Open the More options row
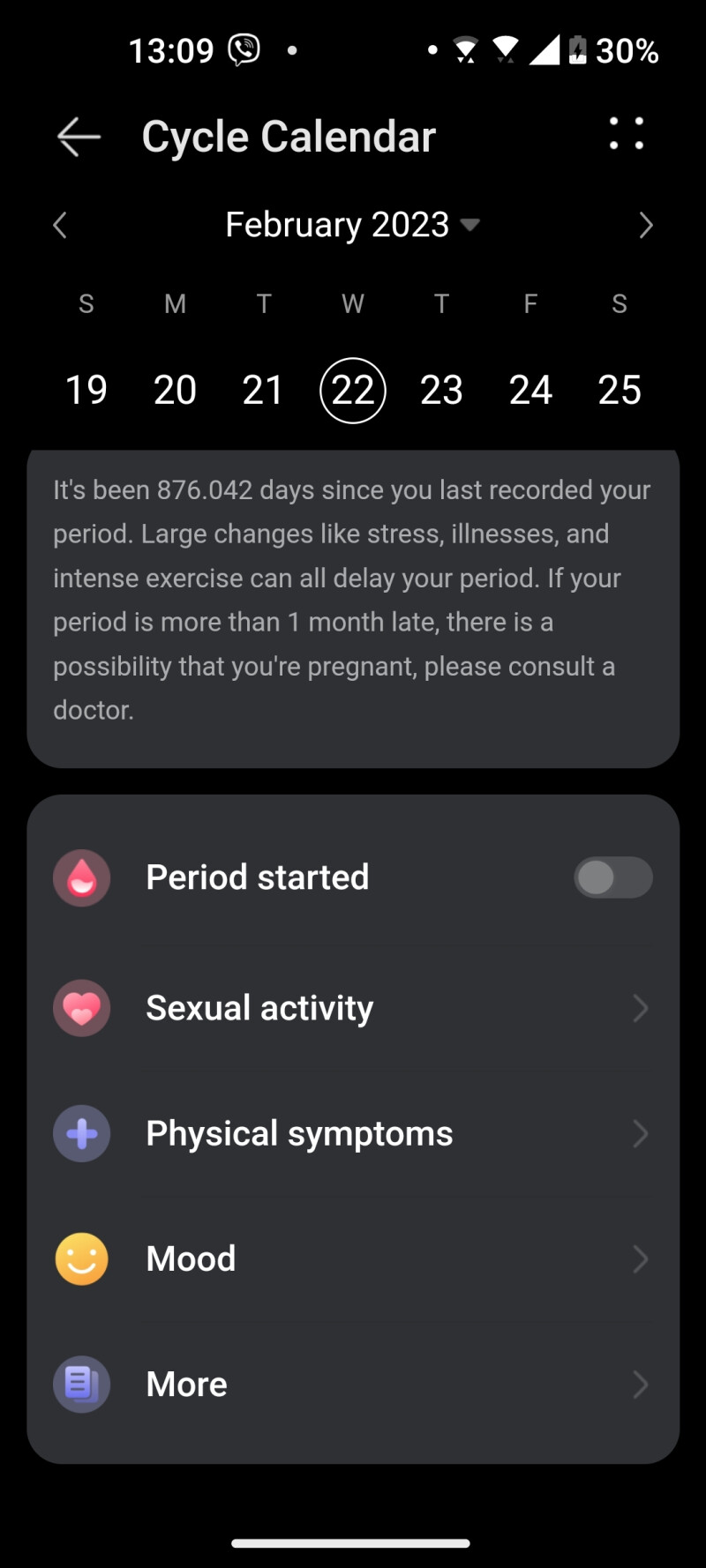Screen dimensions: 706x1568 tap(353, 1384)
